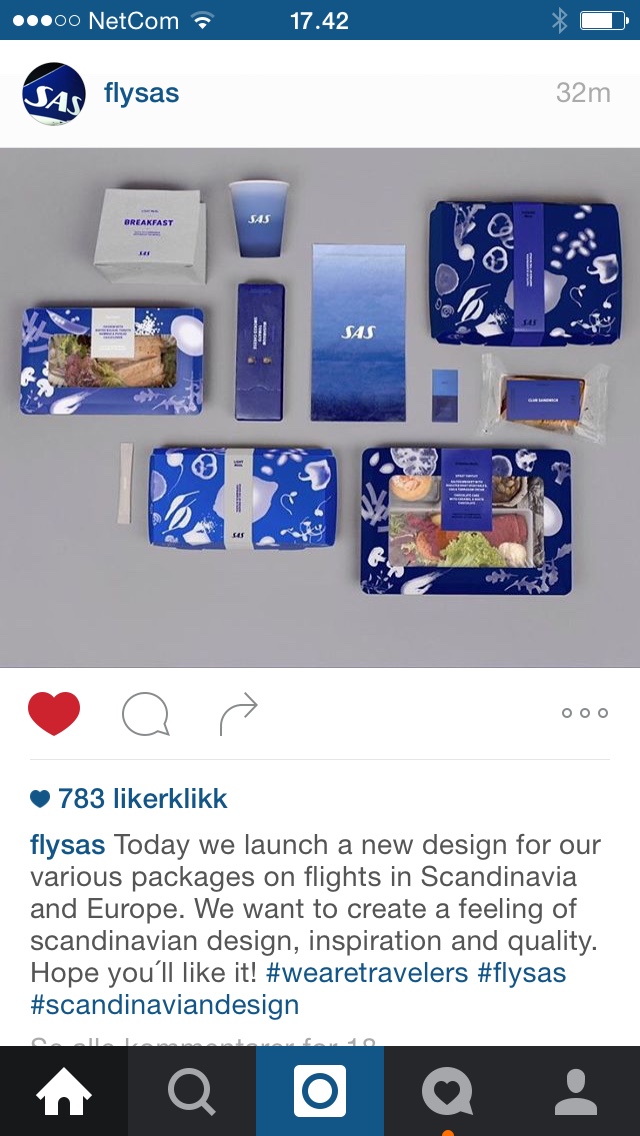
Task: Open the SAS packaging post photo
Action: pos(320,408)
